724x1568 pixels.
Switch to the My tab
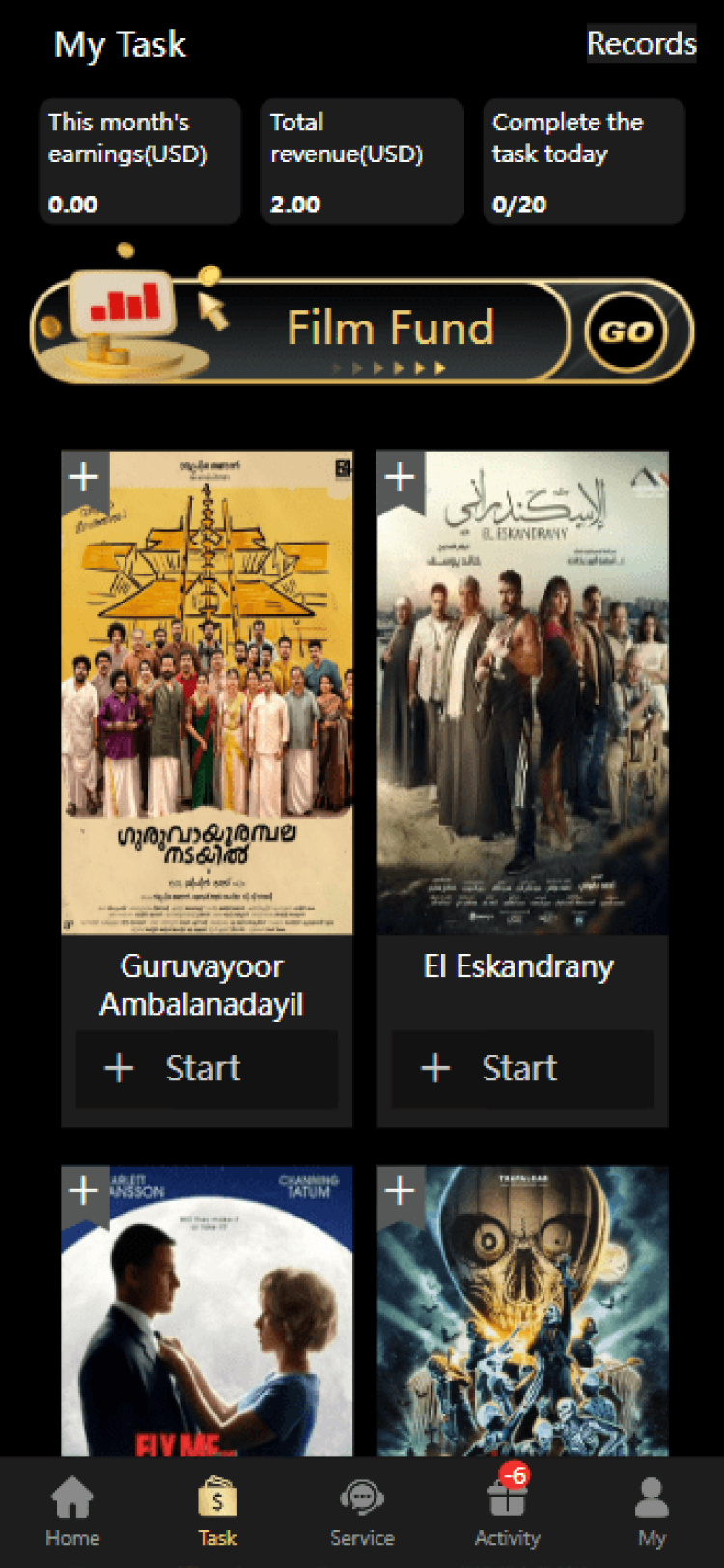click(652, 1512)
